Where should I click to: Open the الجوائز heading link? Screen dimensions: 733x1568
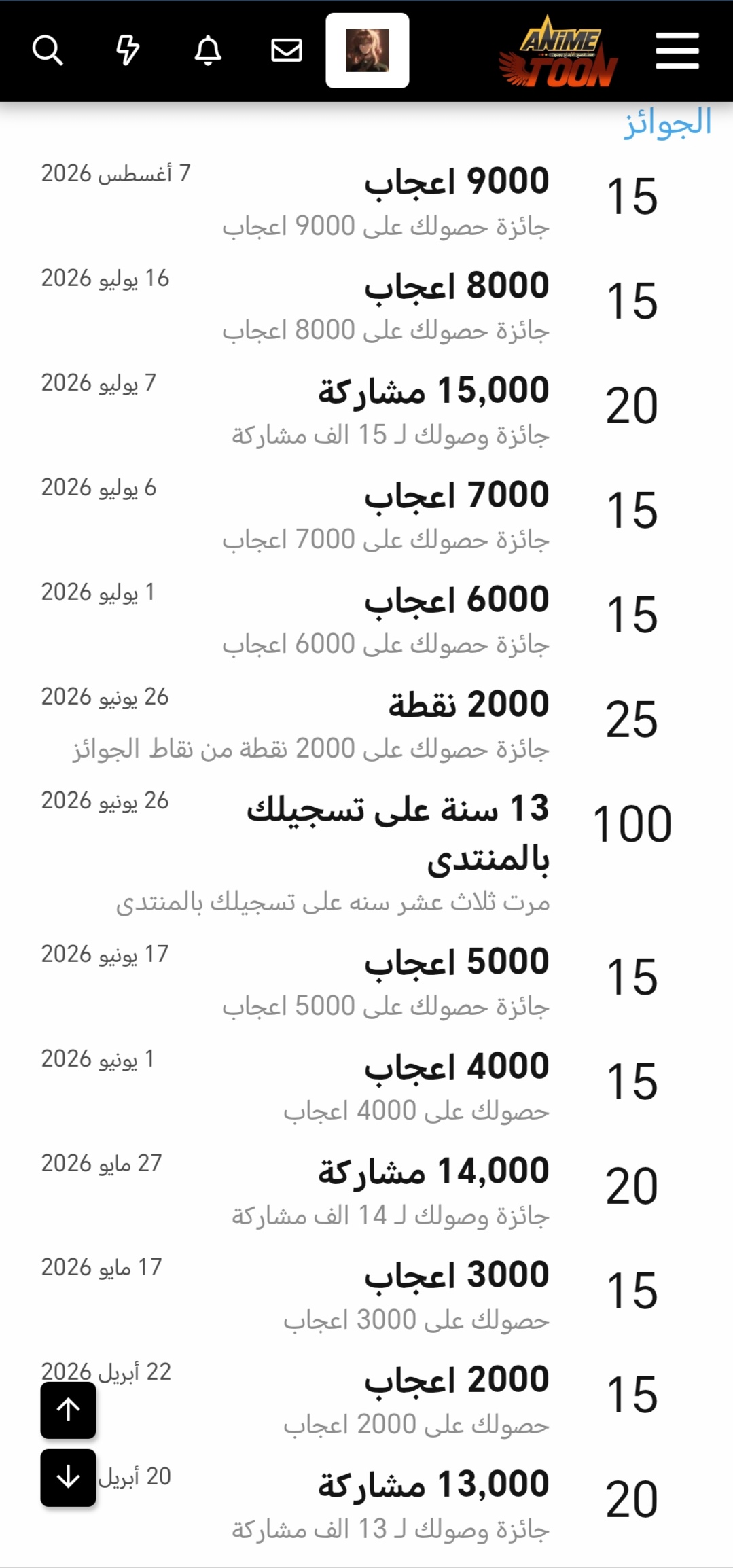pyautogui.click(x=668, y=124)
